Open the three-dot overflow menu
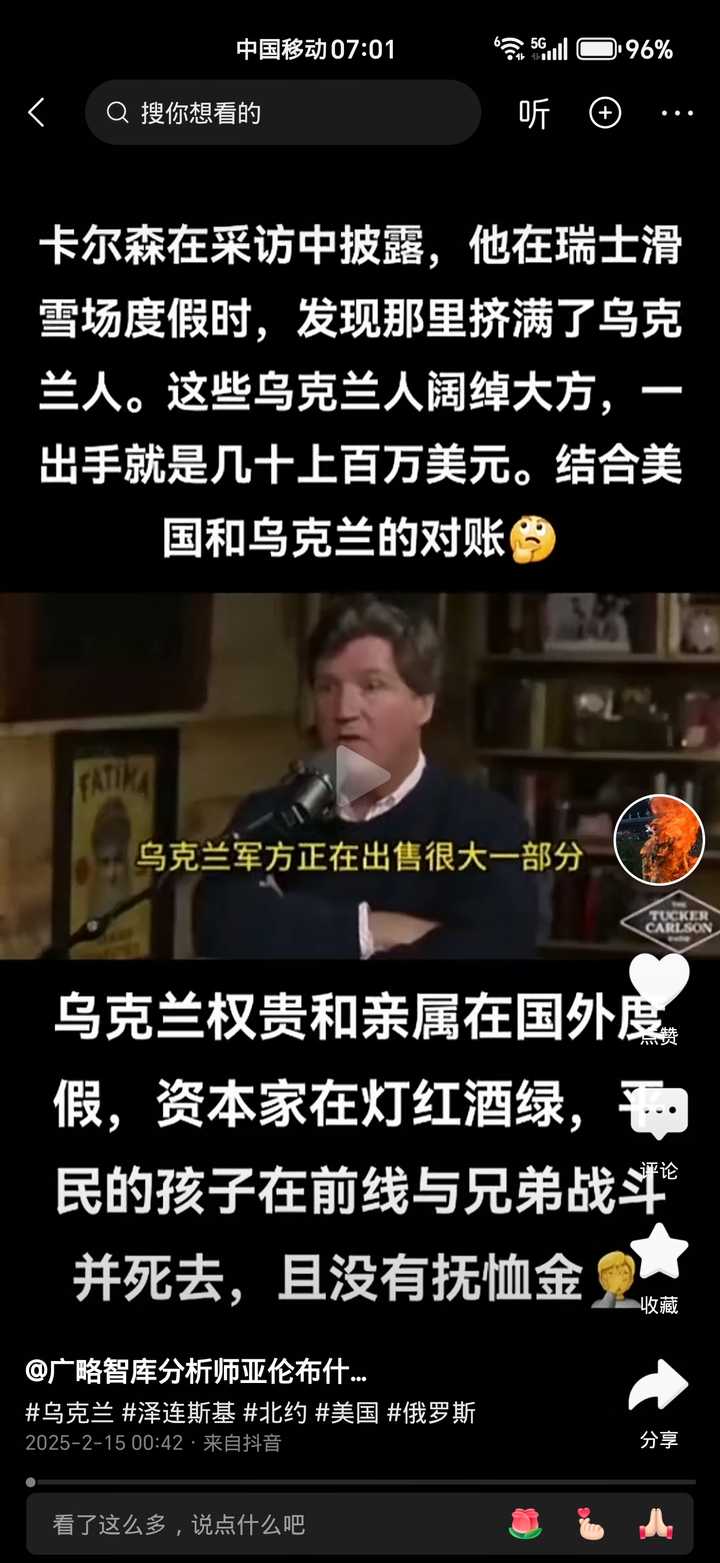The image size is (720, 1563). (677, 113)
